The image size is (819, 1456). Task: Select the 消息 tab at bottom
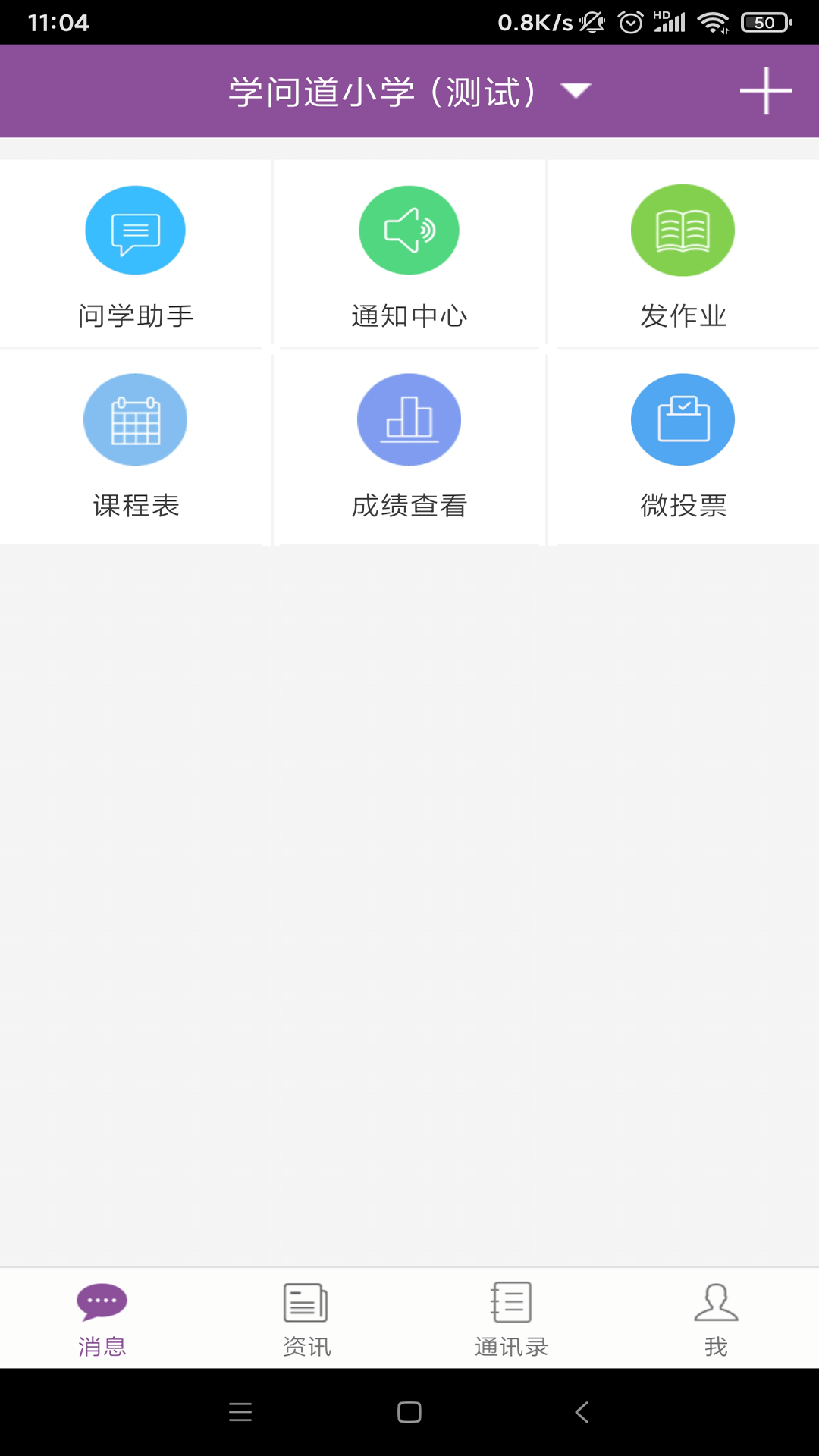pos(101,1318)
